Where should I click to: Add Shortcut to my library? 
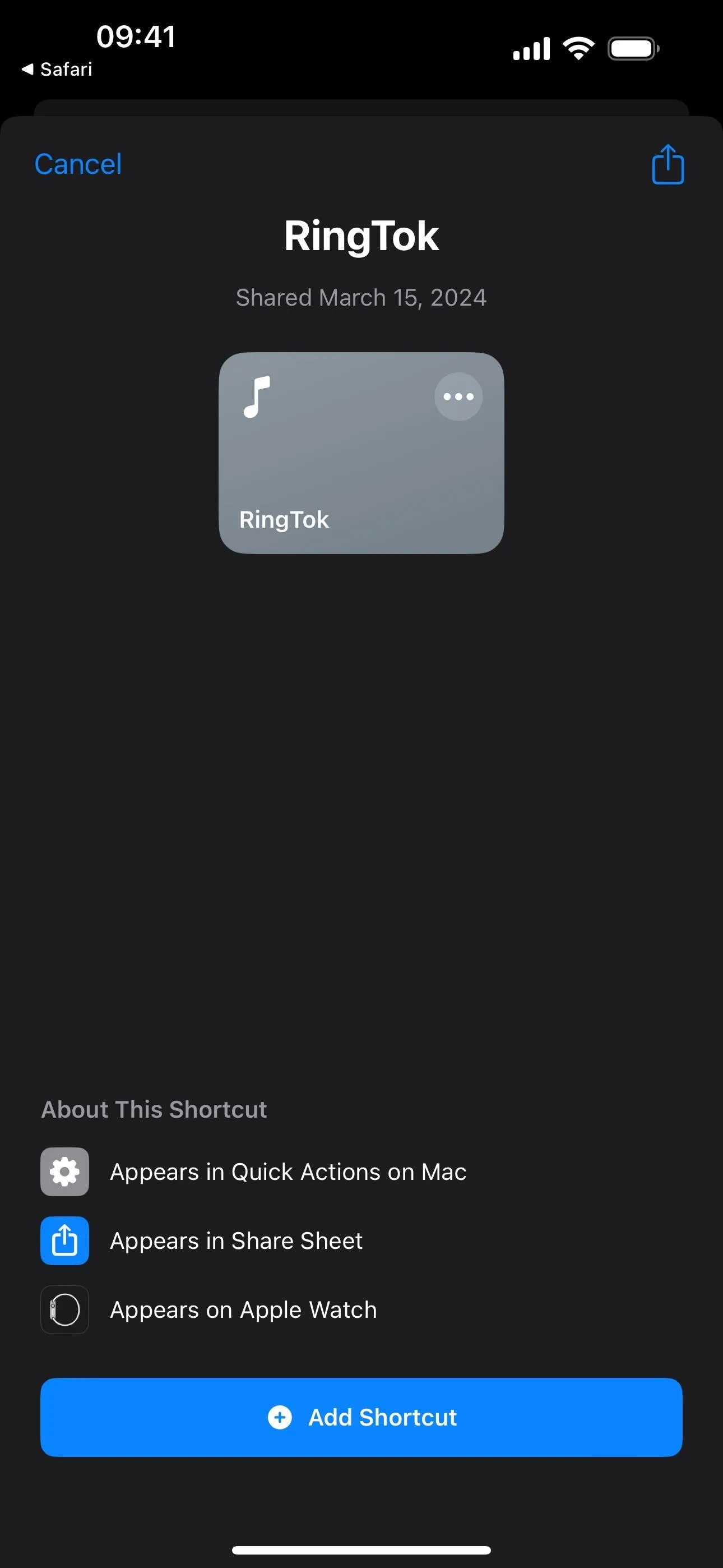tap(361, 1418)
